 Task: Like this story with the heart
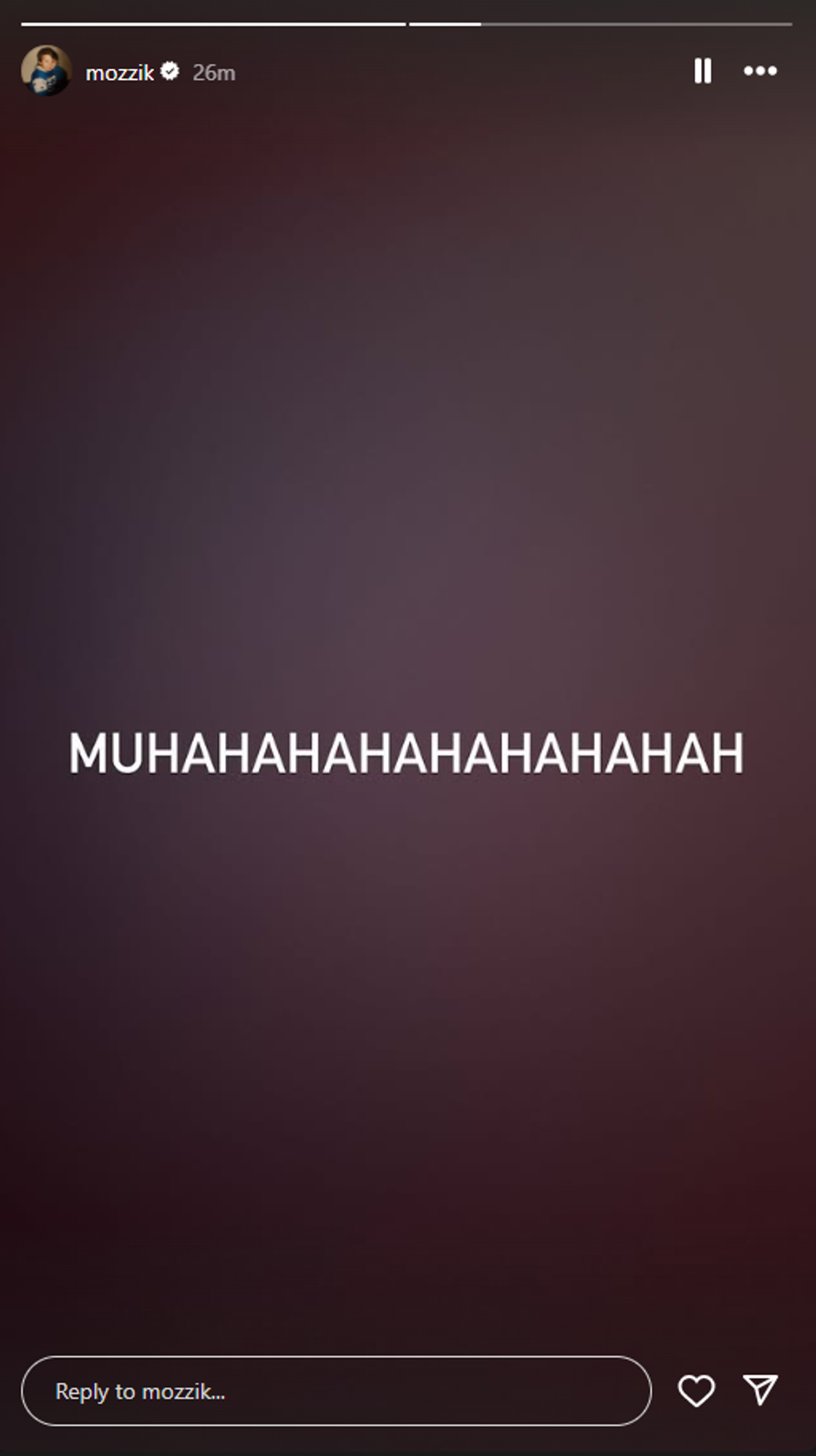click(696, 1390)
